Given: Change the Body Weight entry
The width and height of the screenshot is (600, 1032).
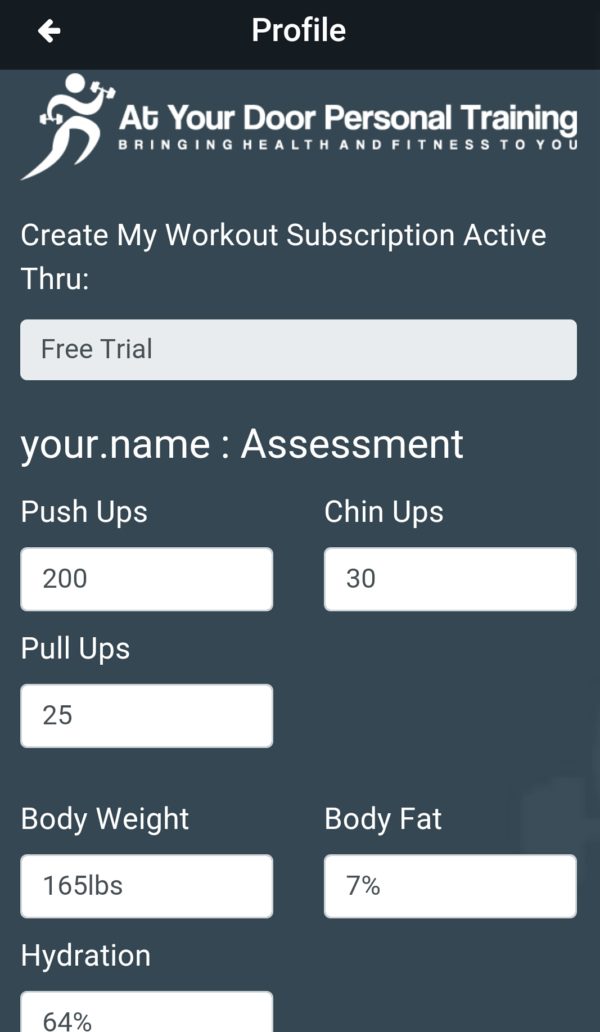Looking at the screenshot, I should point(147,886).
